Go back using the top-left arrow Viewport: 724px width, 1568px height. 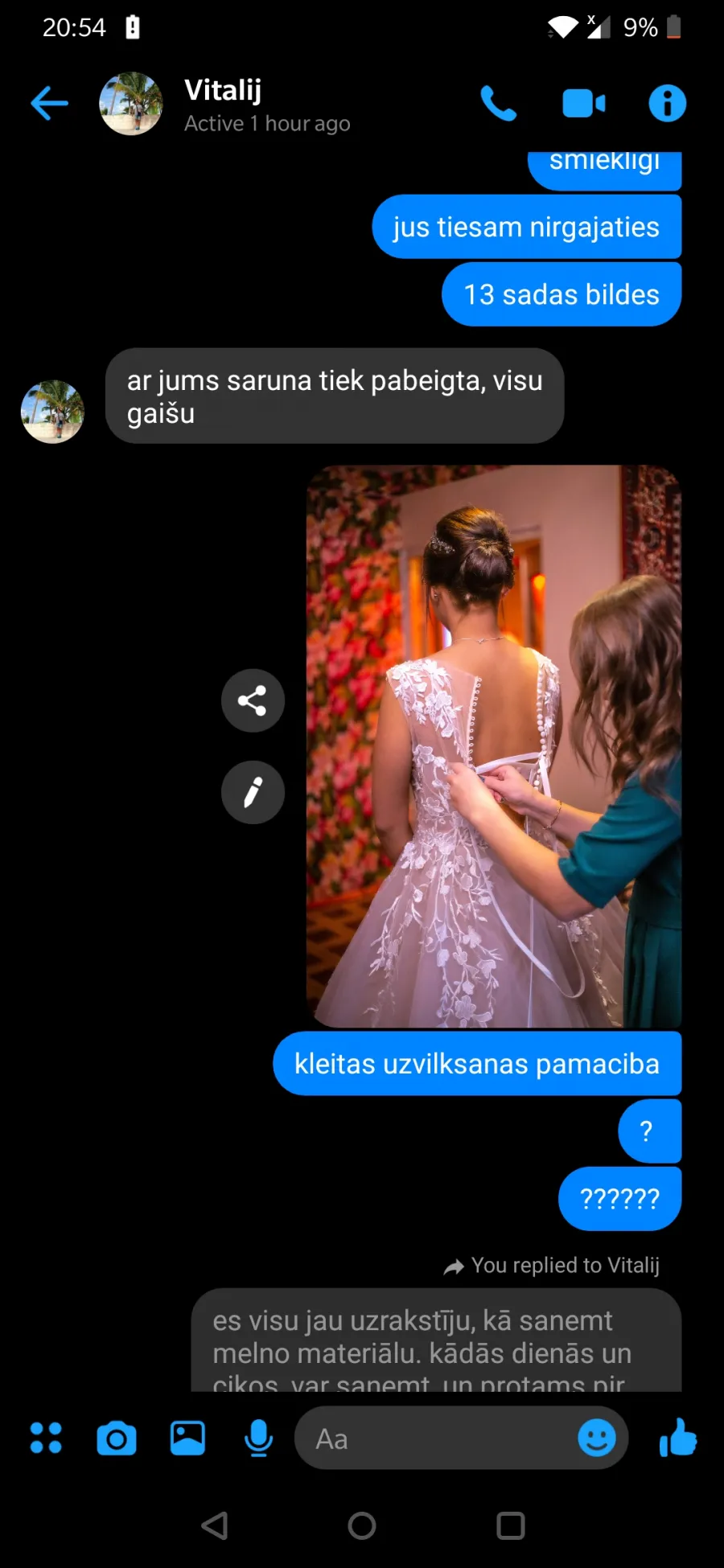pos(49,103)
